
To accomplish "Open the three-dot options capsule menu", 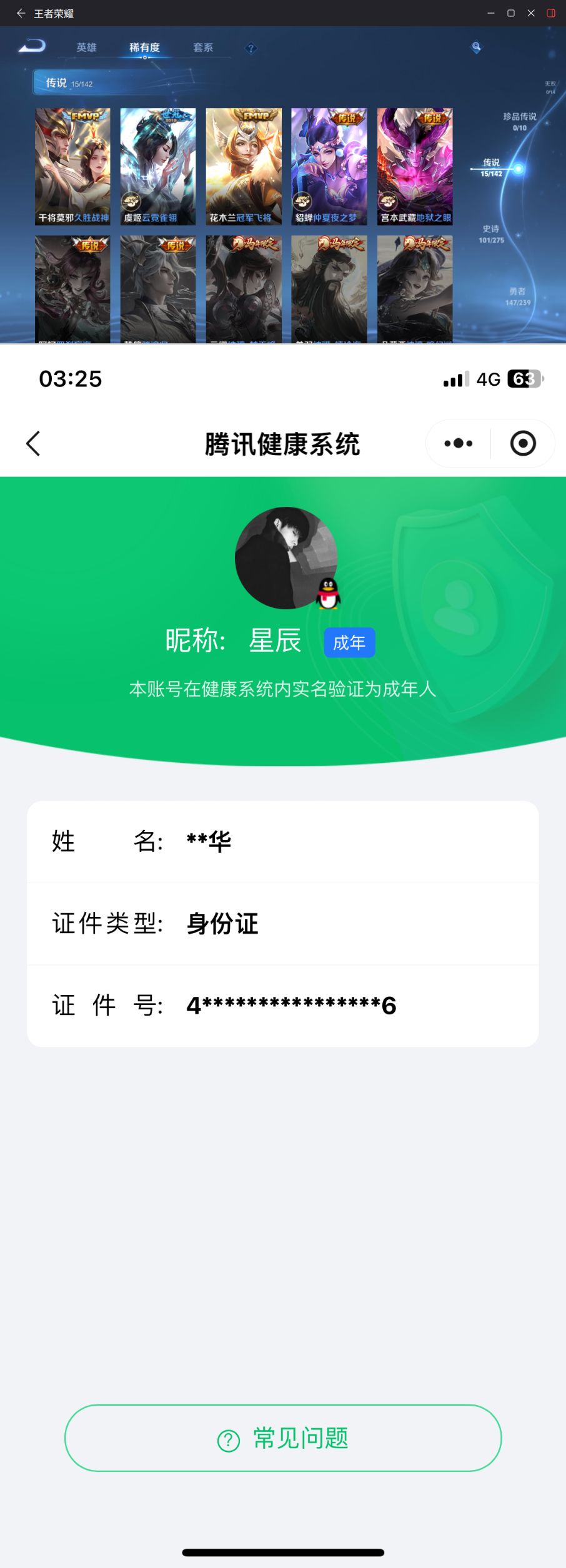I will click(x=457, y=443).
